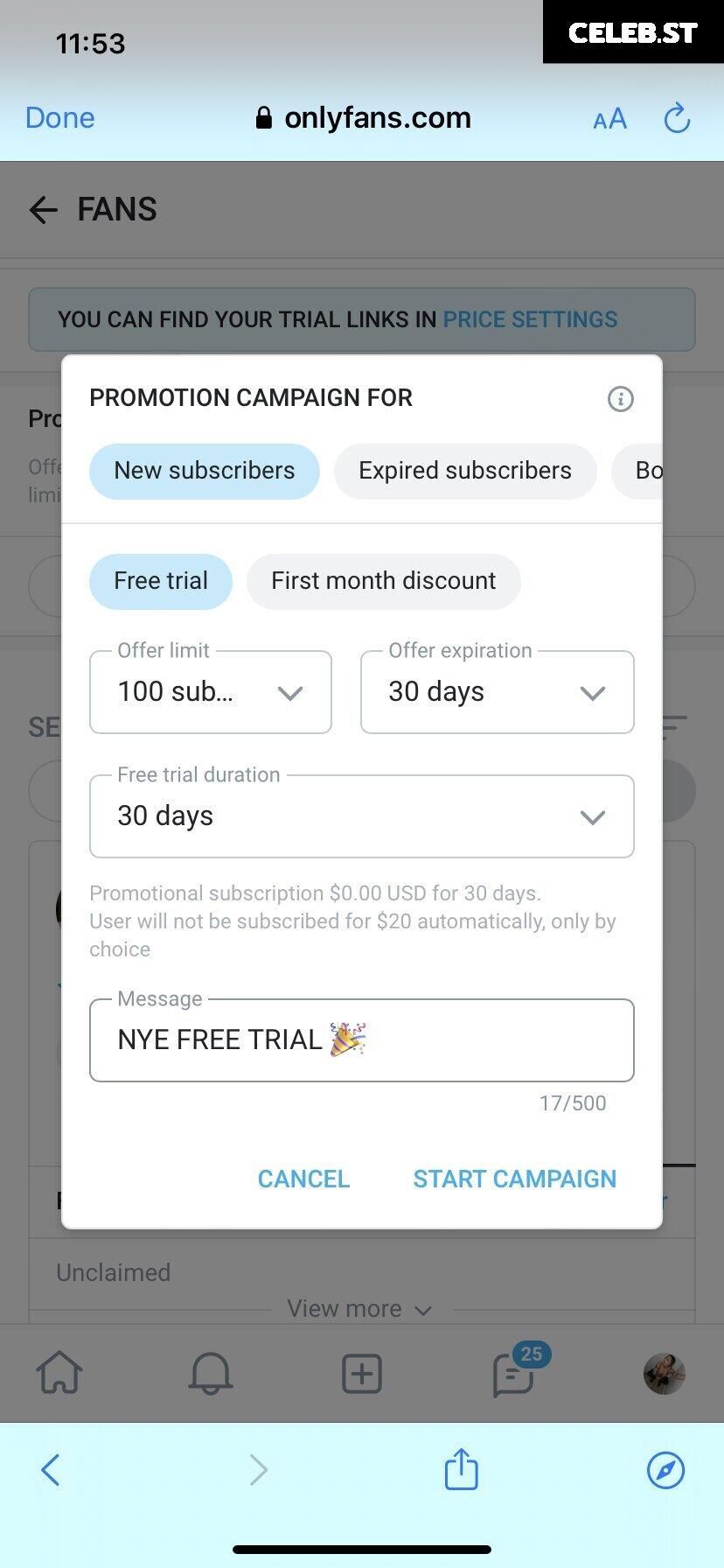Open the browser share sheet

click(461, 1469)
